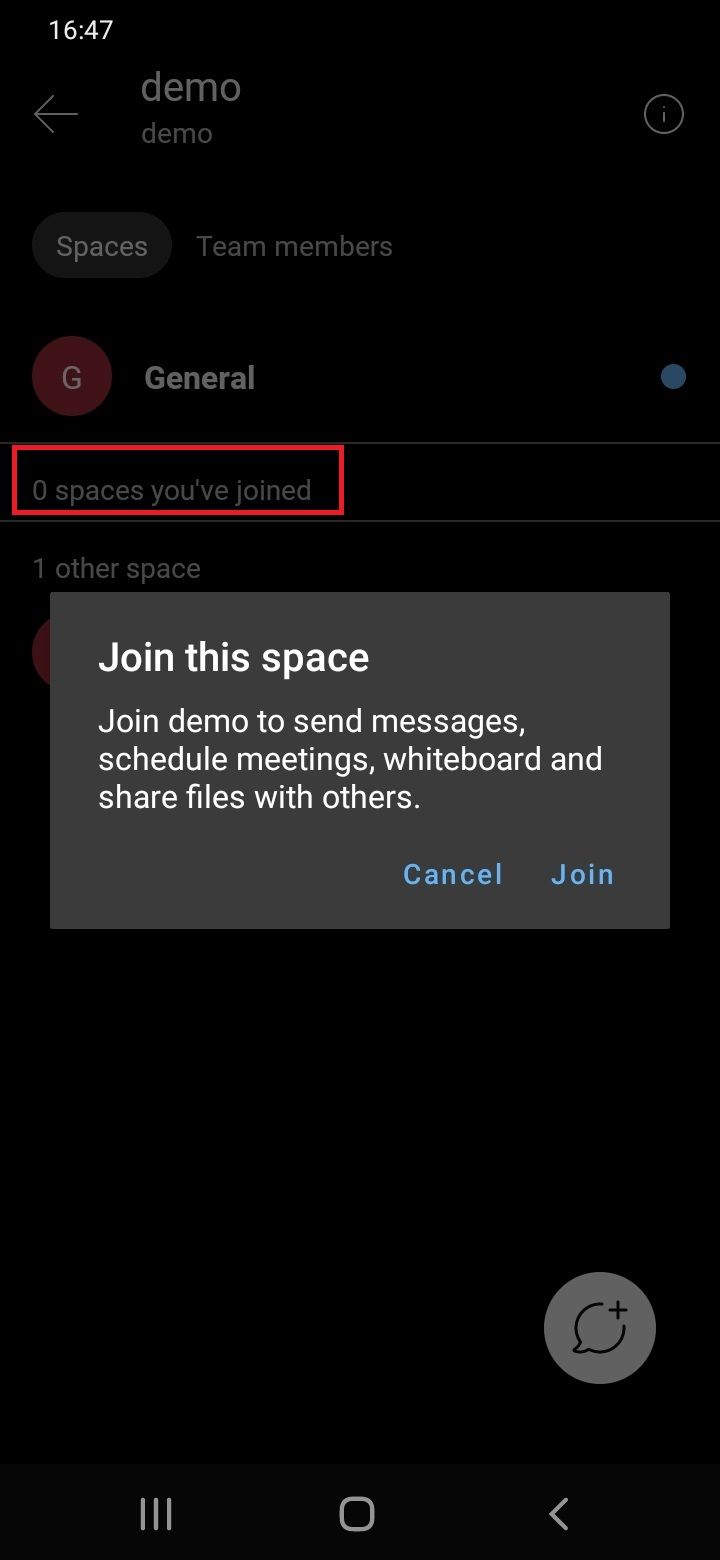Tap the back arrow to leave team view
720x1560 pixels.
[55, 113]
